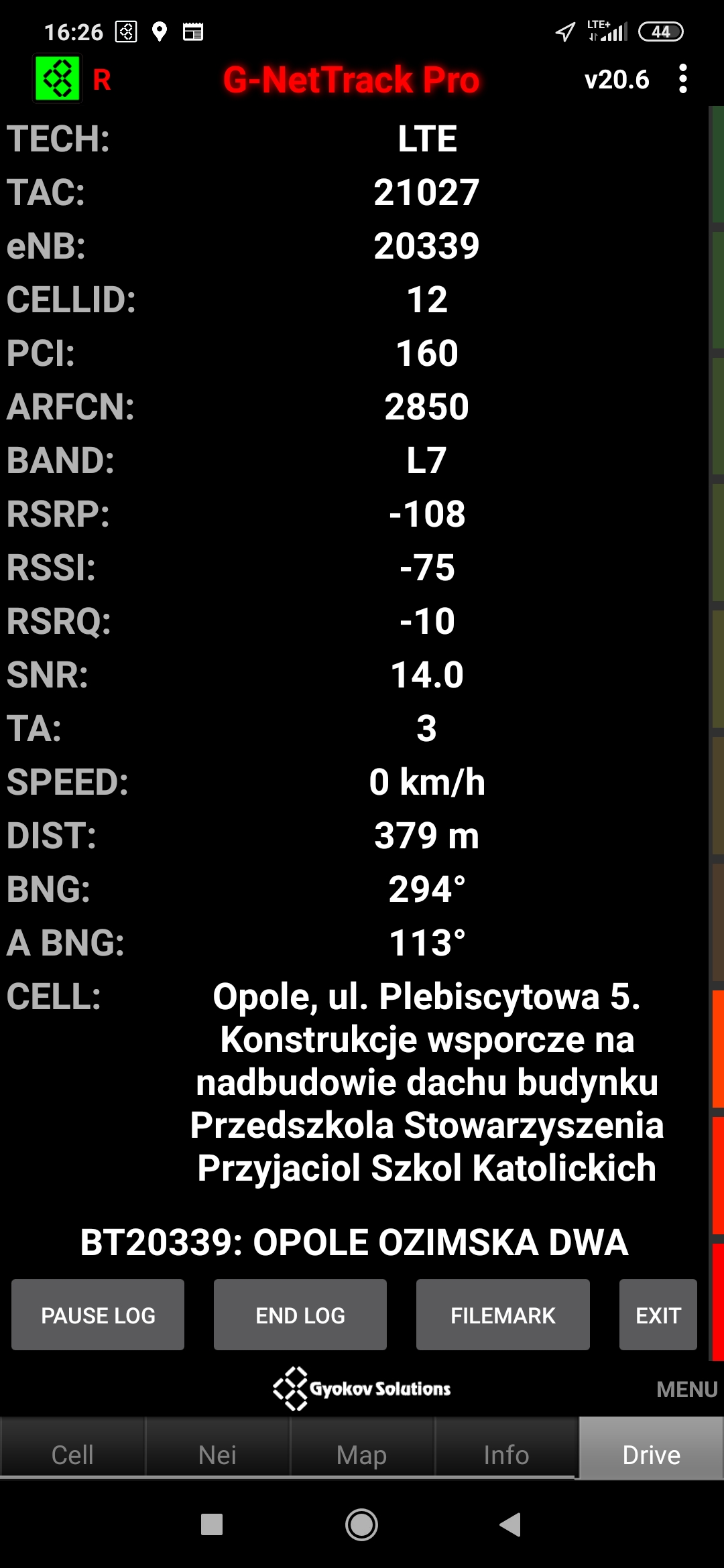Switch to the Map tab
The width and height of the screenshot is (724, 1568).
pyautogui.click(x=362, y=1455)
